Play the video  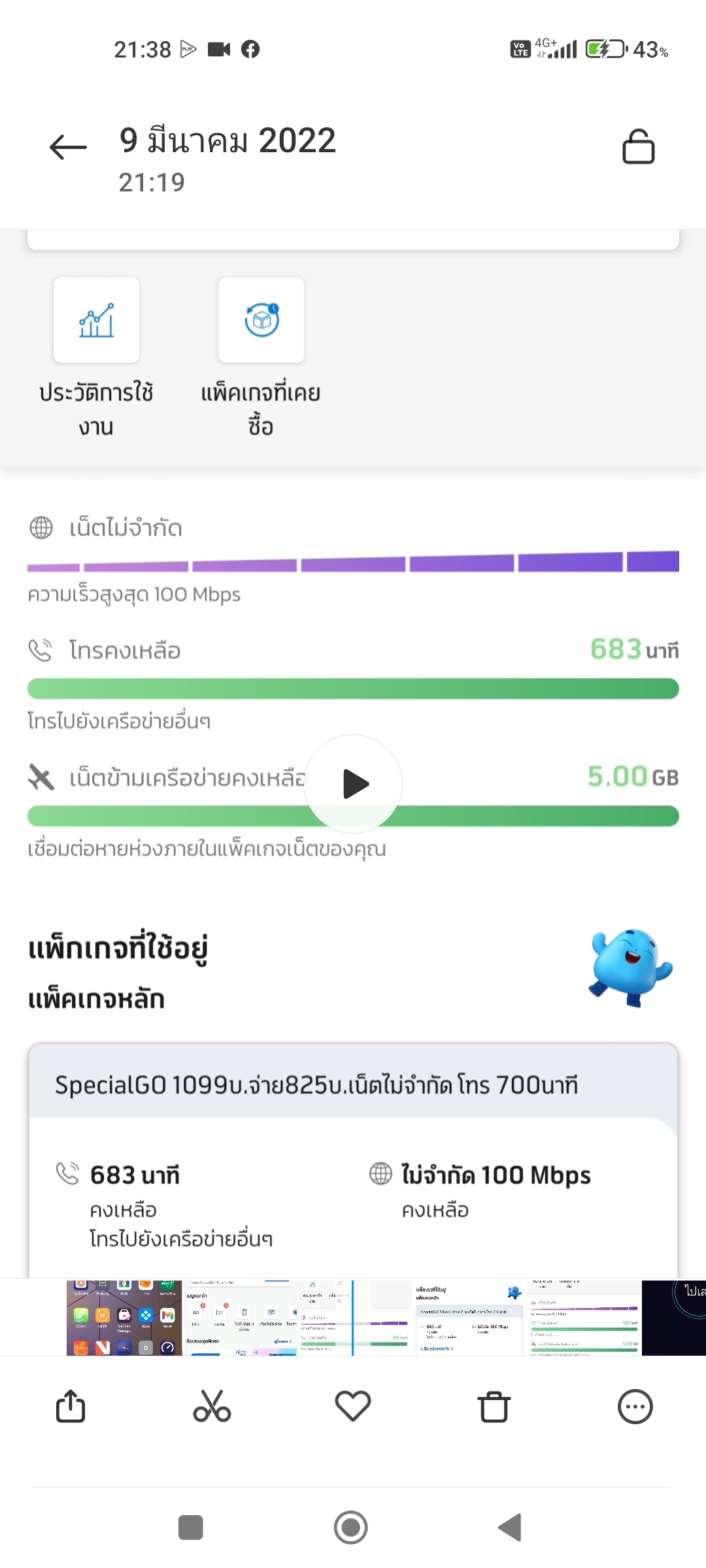353,783
